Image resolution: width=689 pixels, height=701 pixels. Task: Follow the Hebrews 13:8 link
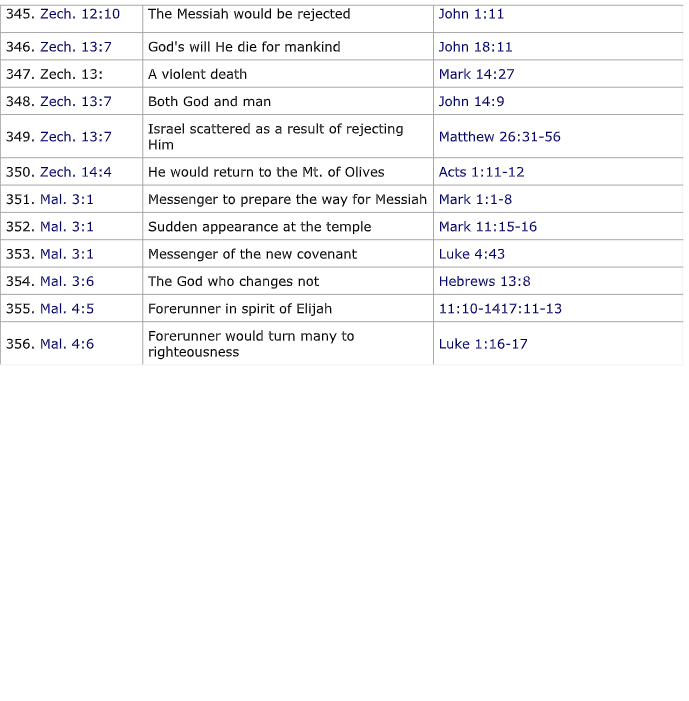pos(485,281)
